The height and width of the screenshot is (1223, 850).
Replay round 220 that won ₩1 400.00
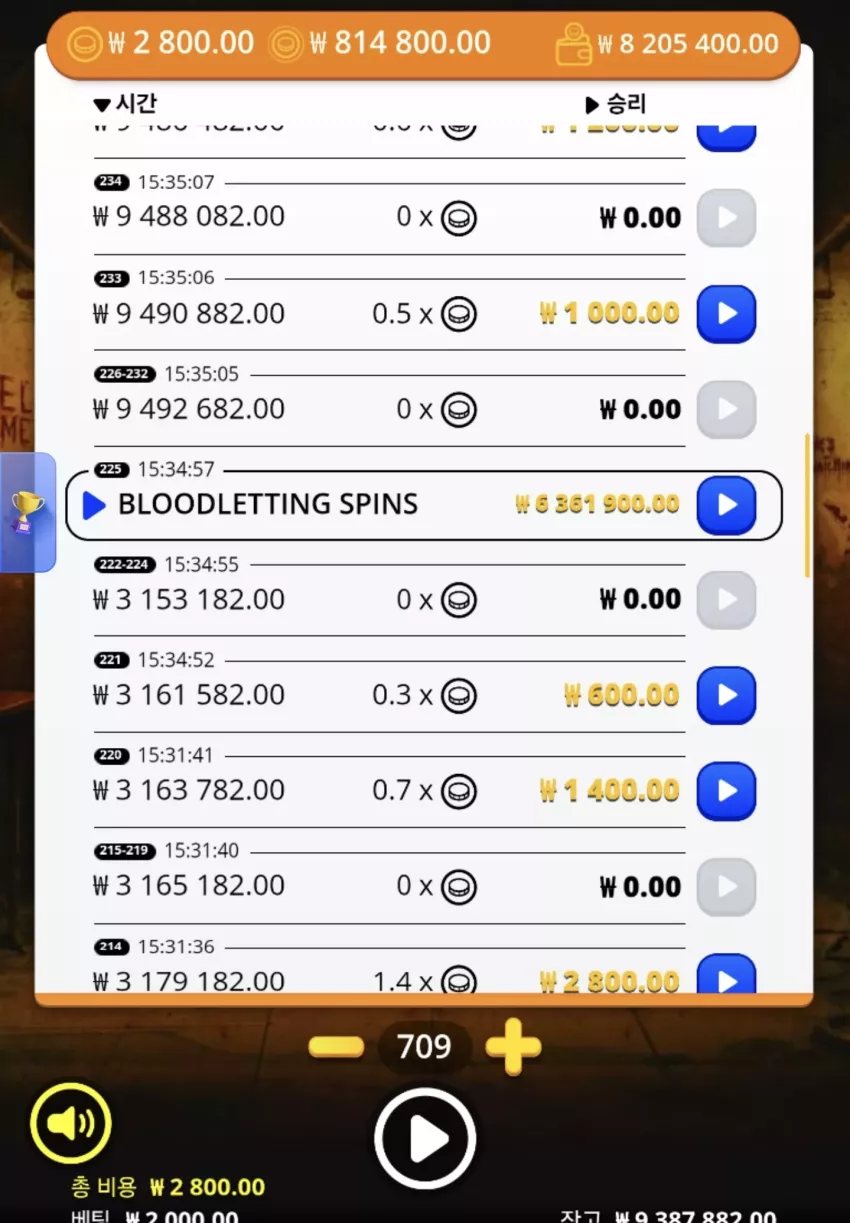[726, 791]
